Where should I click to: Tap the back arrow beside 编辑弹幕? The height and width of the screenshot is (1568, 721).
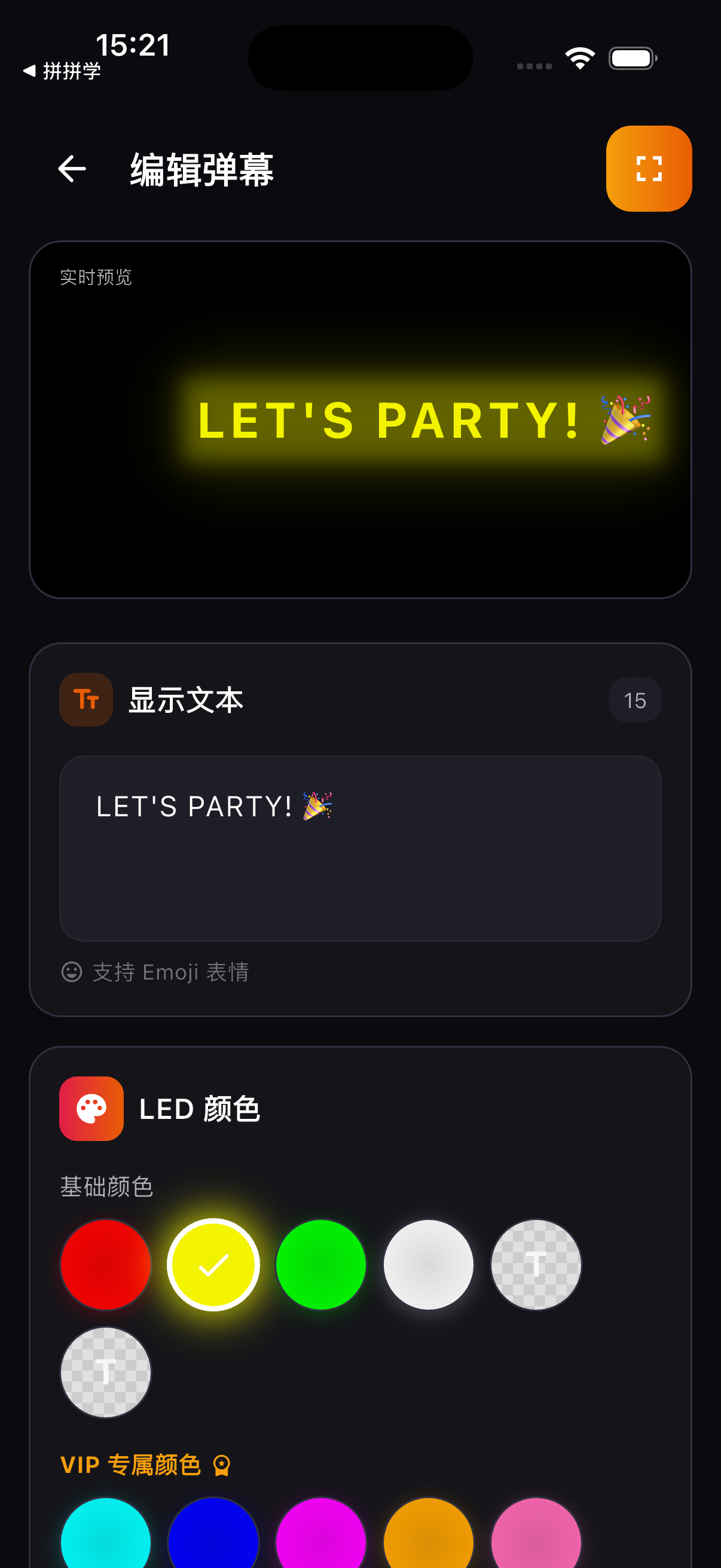[x=71, y=169]
